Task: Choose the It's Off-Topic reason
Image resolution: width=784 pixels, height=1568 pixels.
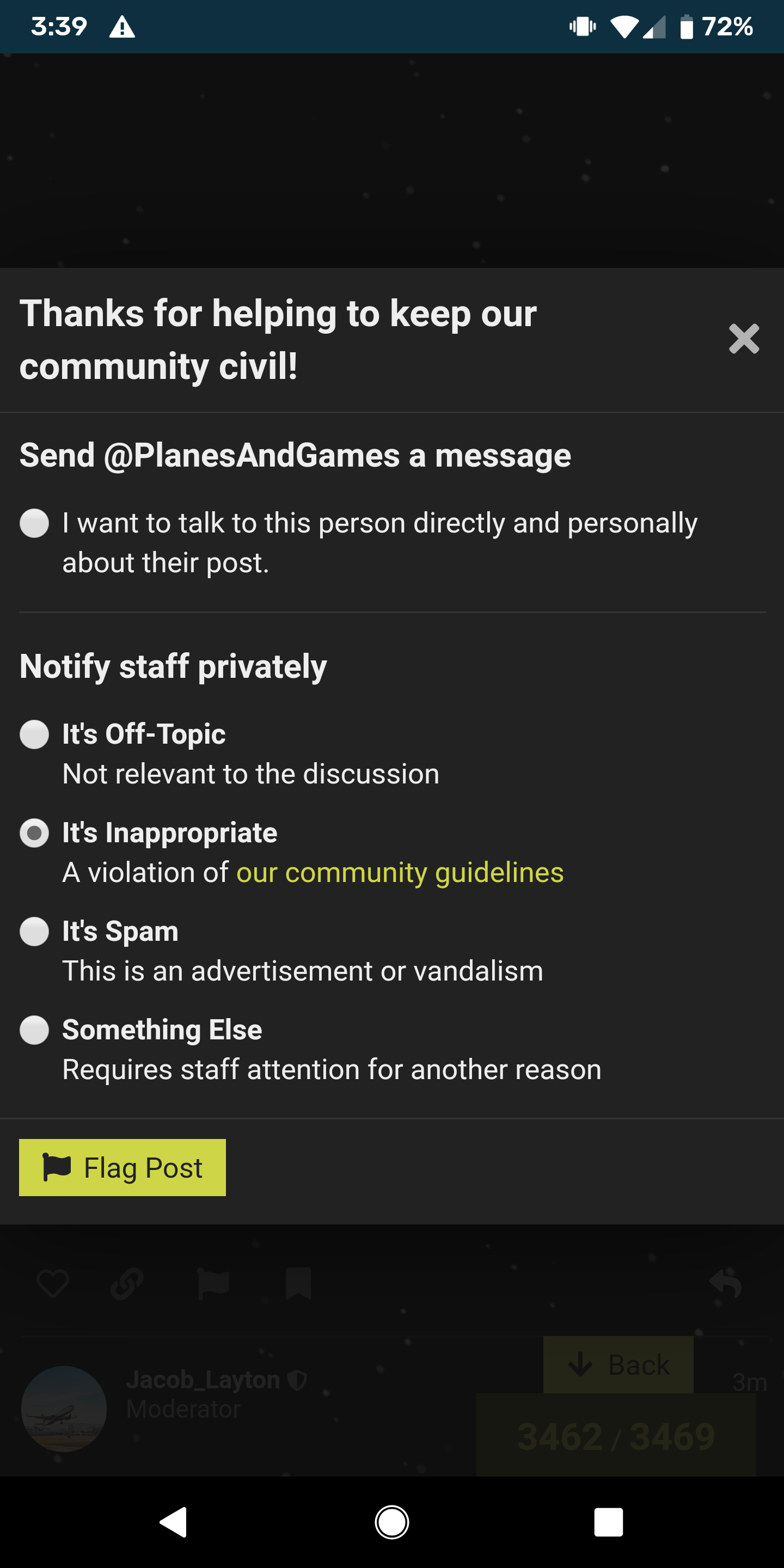Action: point(34,734)
